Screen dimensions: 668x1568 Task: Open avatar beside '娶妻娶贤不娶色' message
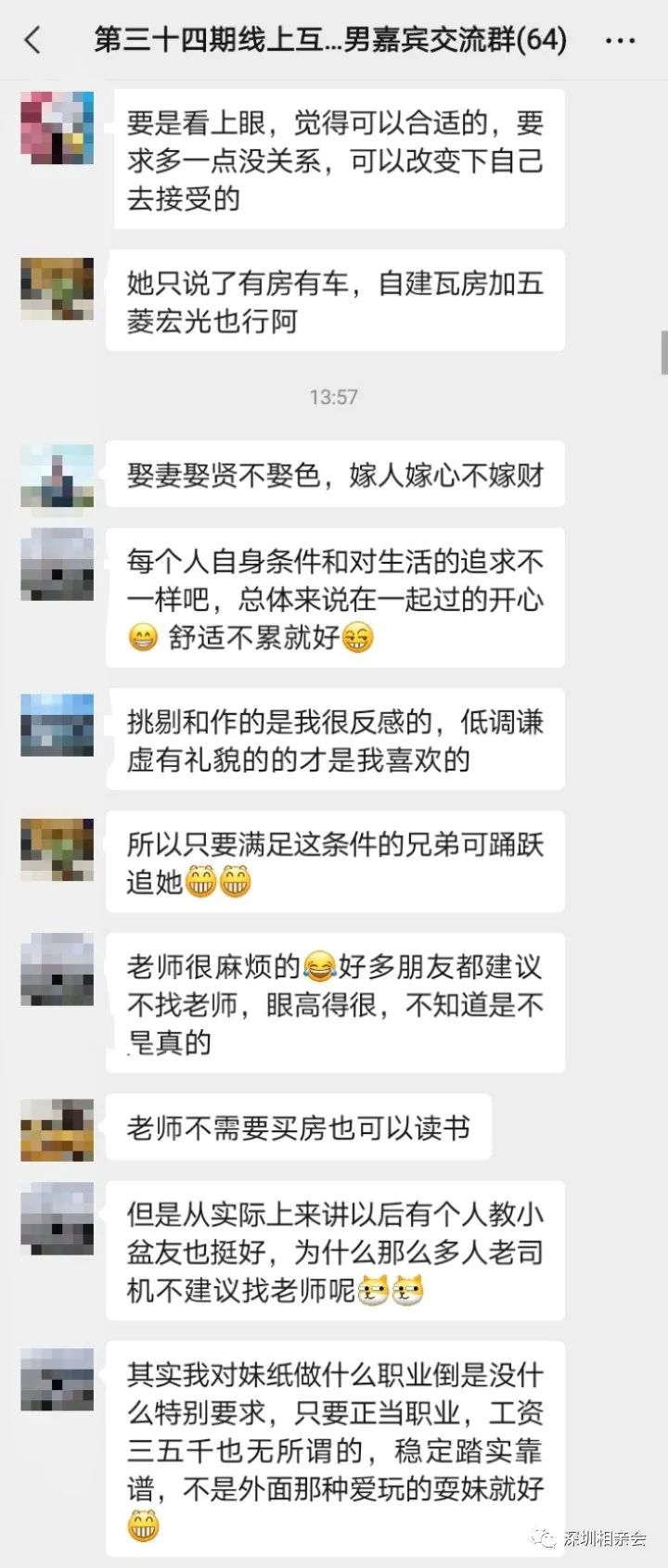tap(58, 476)
